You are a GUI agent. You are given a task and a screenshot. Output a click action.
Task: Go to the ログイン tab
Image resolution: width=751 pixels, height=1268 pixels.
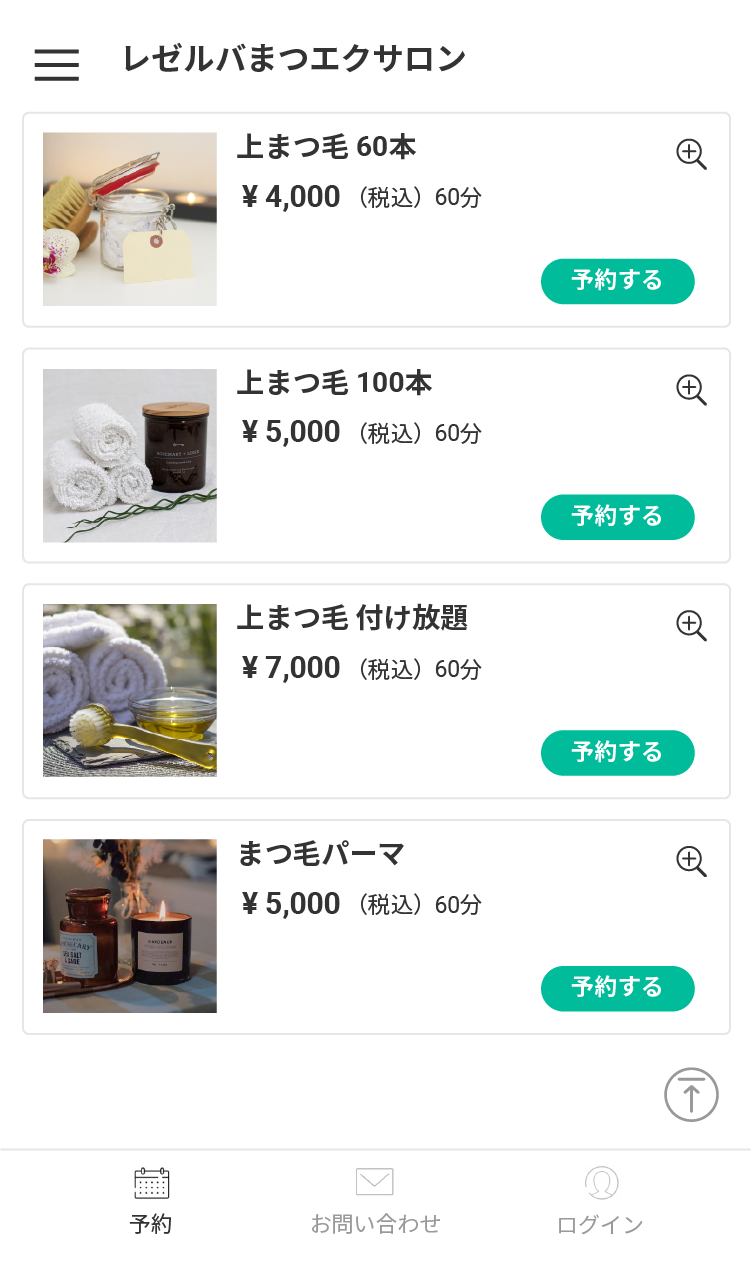point(600,1200)
